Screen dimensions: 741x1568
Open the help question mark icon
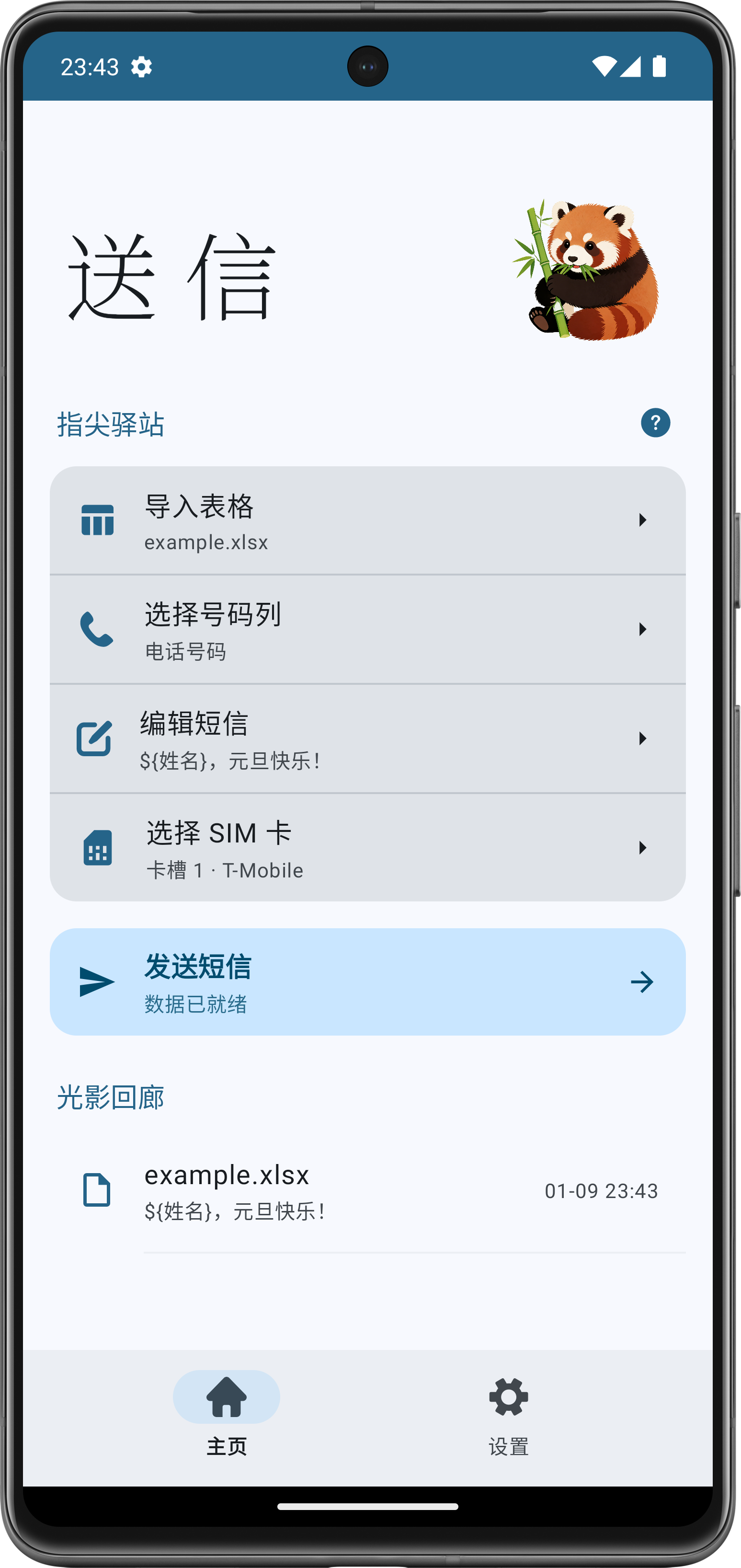(x=655, y=423)
